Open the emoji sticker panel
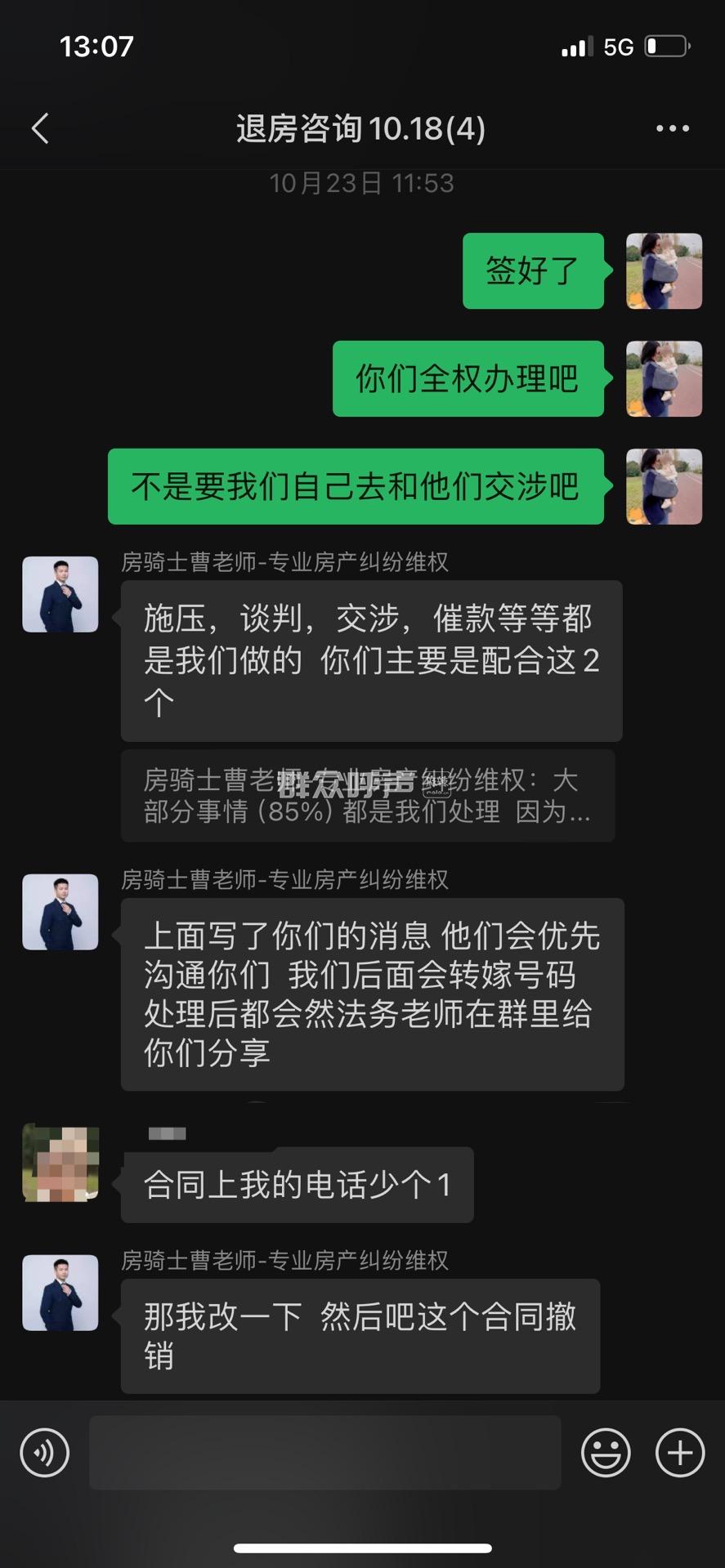 (x=605, y=1453)
